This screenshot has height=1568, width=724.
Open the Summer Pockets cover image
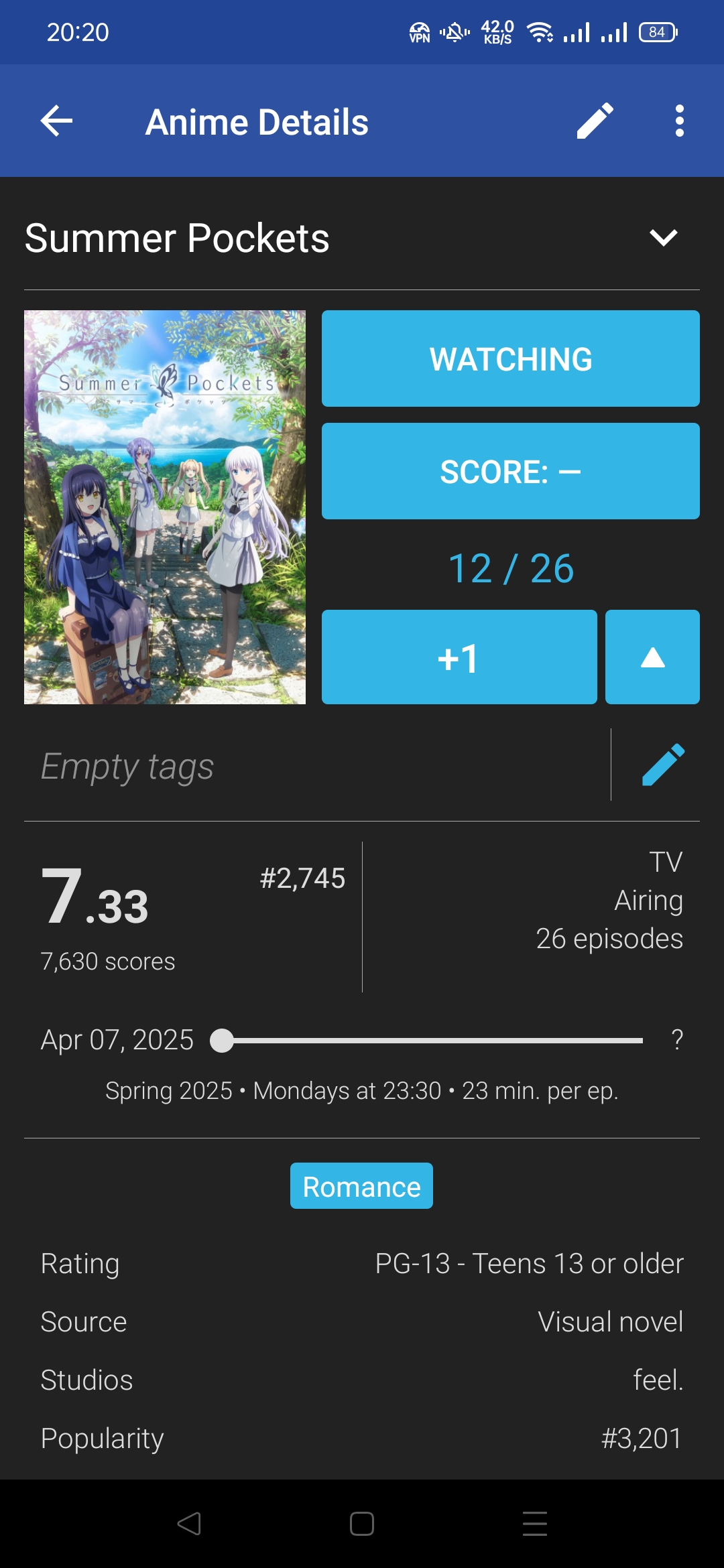click(165, 507)
